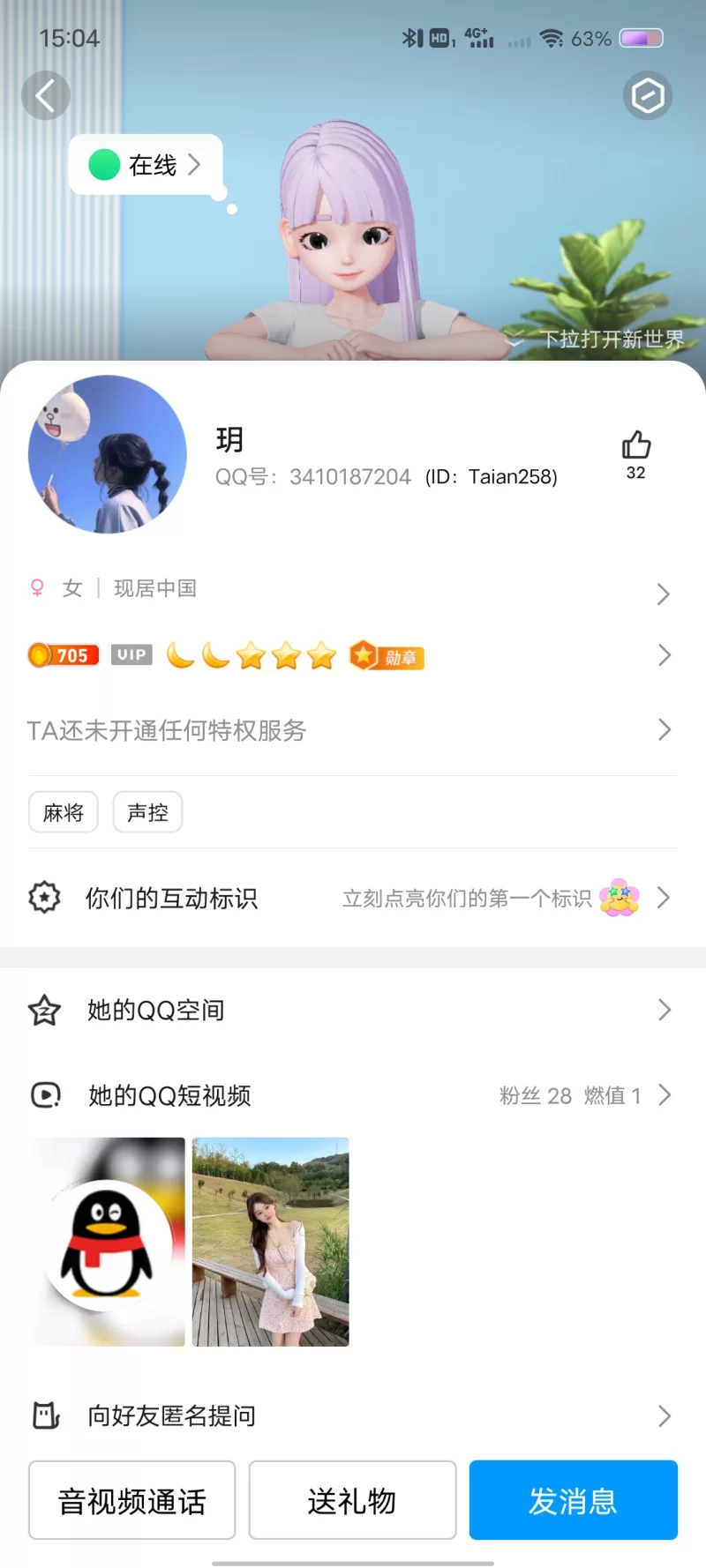706x1568 pixels.
Task: Like this profile with the thumbs-up
Action: 635,445
